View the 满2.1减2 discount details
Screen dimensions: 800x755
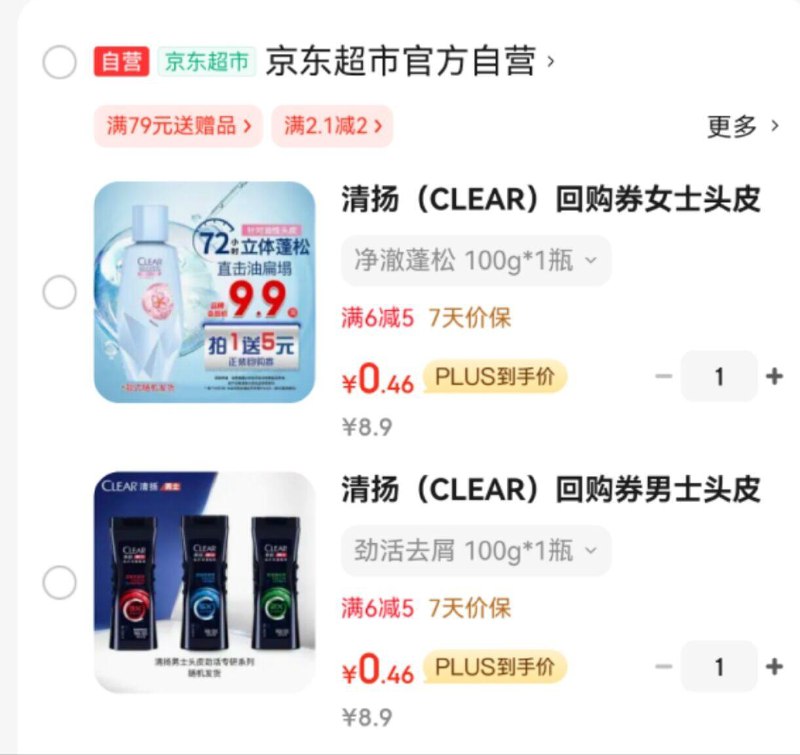(x=333, y=126)
